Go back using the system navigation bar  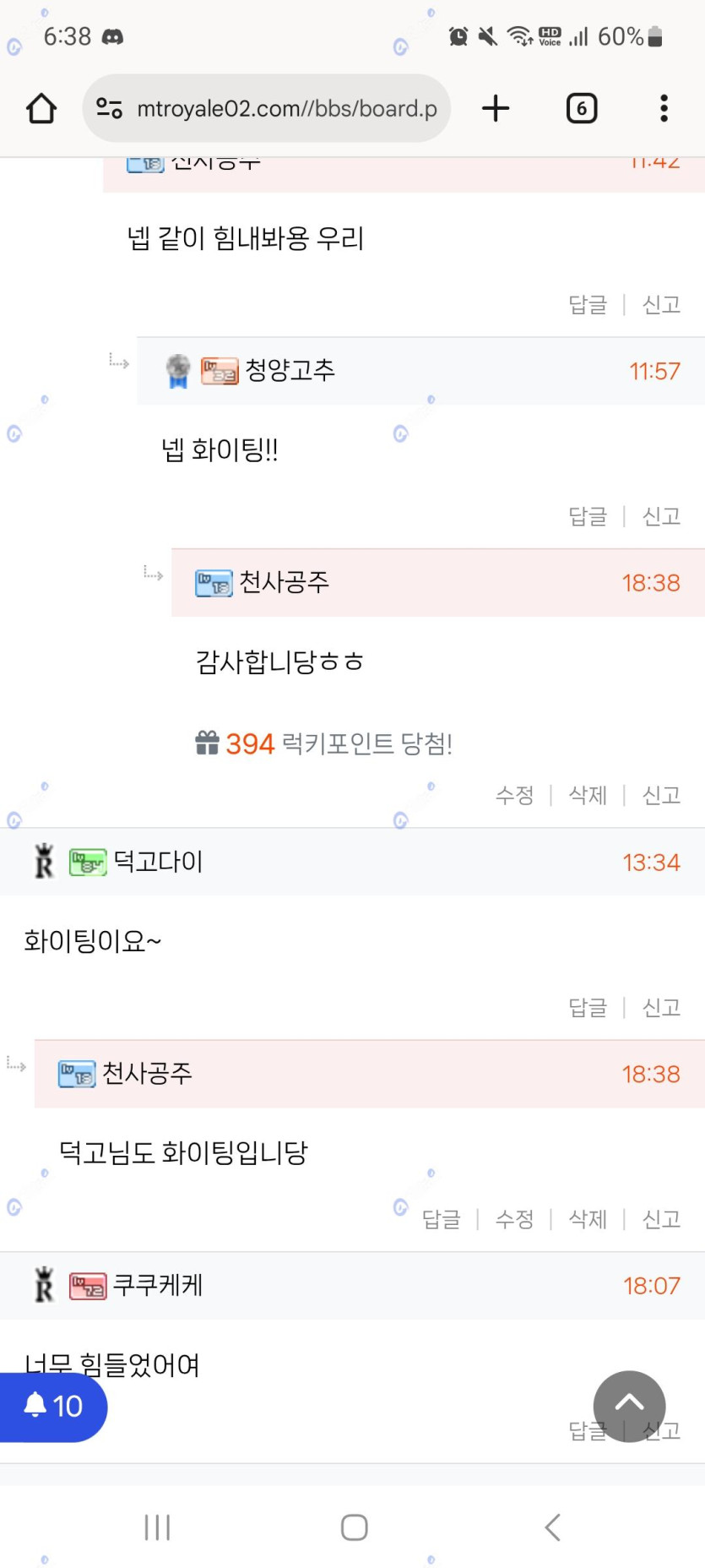coord(553,1527)
